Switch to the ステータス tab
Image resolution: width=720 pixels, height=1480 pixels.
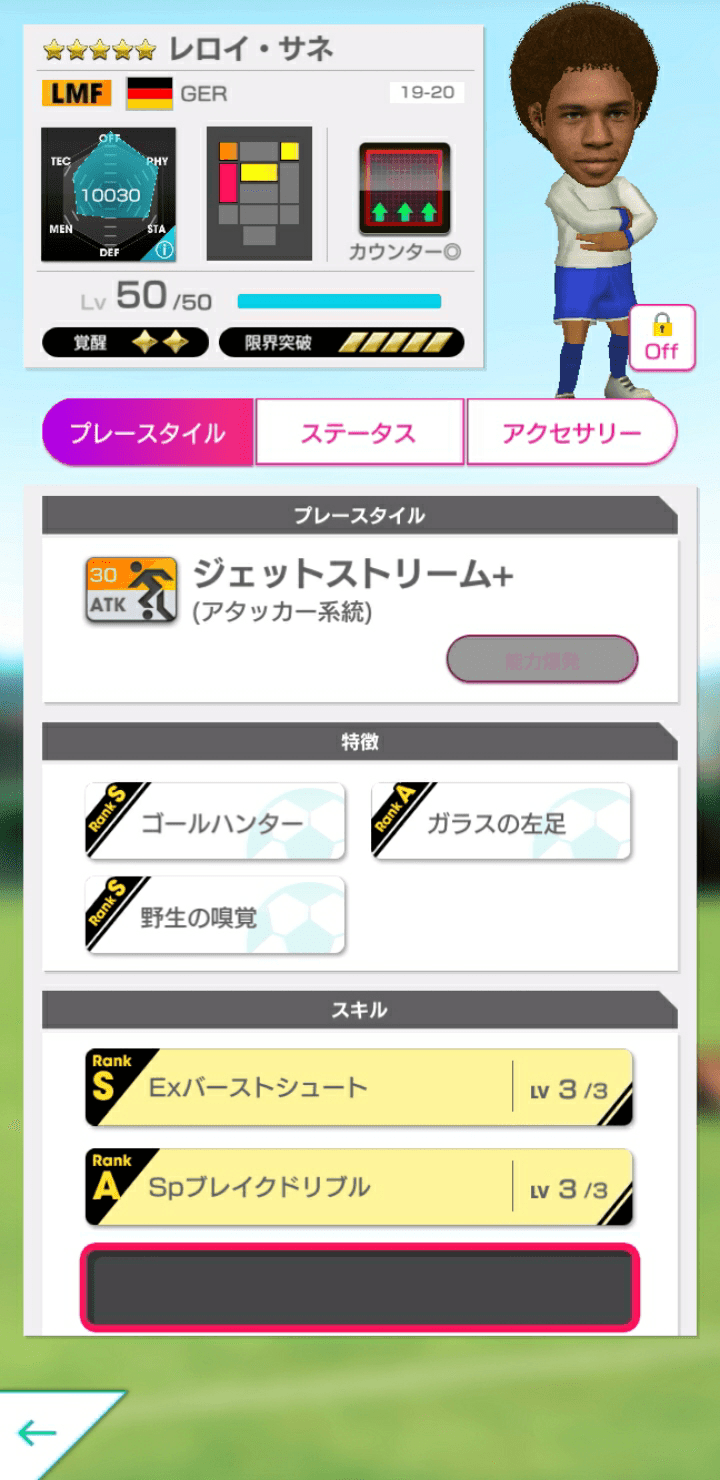[x=359, y=433]
